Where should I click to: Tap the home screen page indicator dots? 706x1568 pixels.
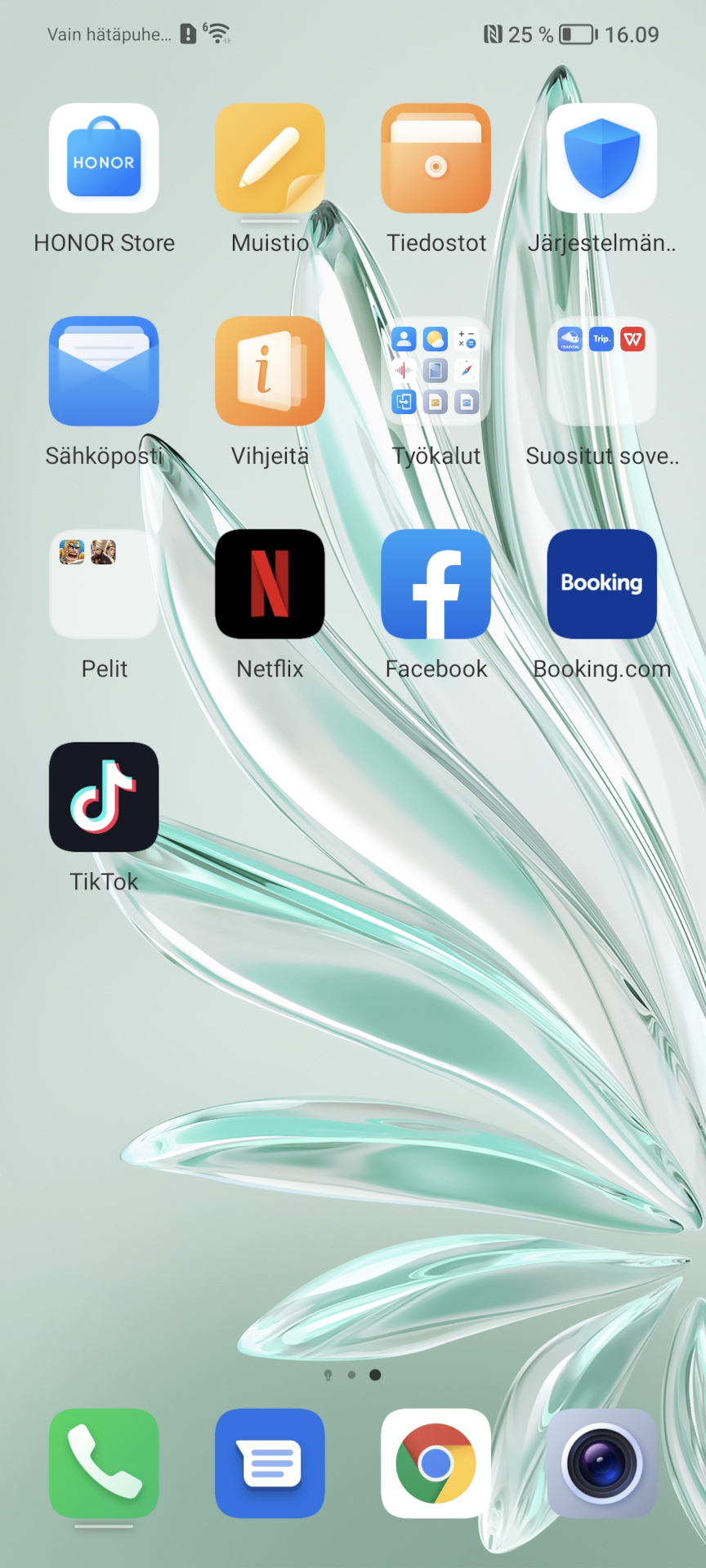point(352,1375)
